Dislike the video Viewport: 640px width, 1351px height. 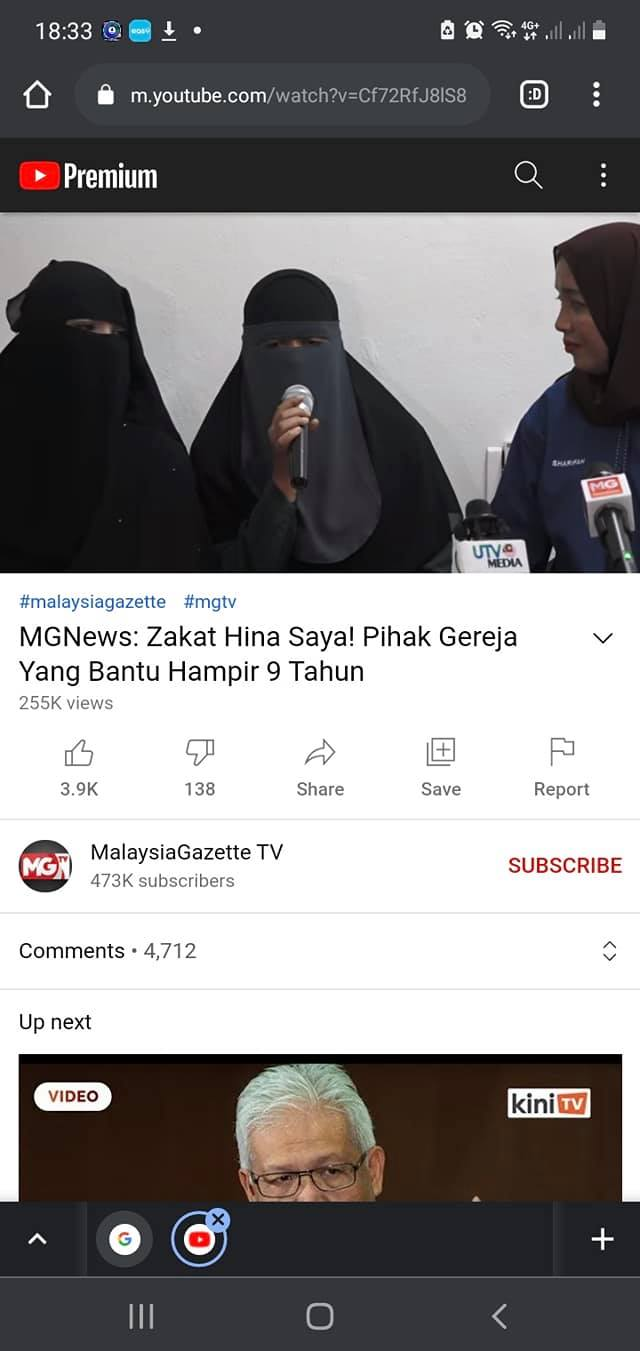click(200, 768)
